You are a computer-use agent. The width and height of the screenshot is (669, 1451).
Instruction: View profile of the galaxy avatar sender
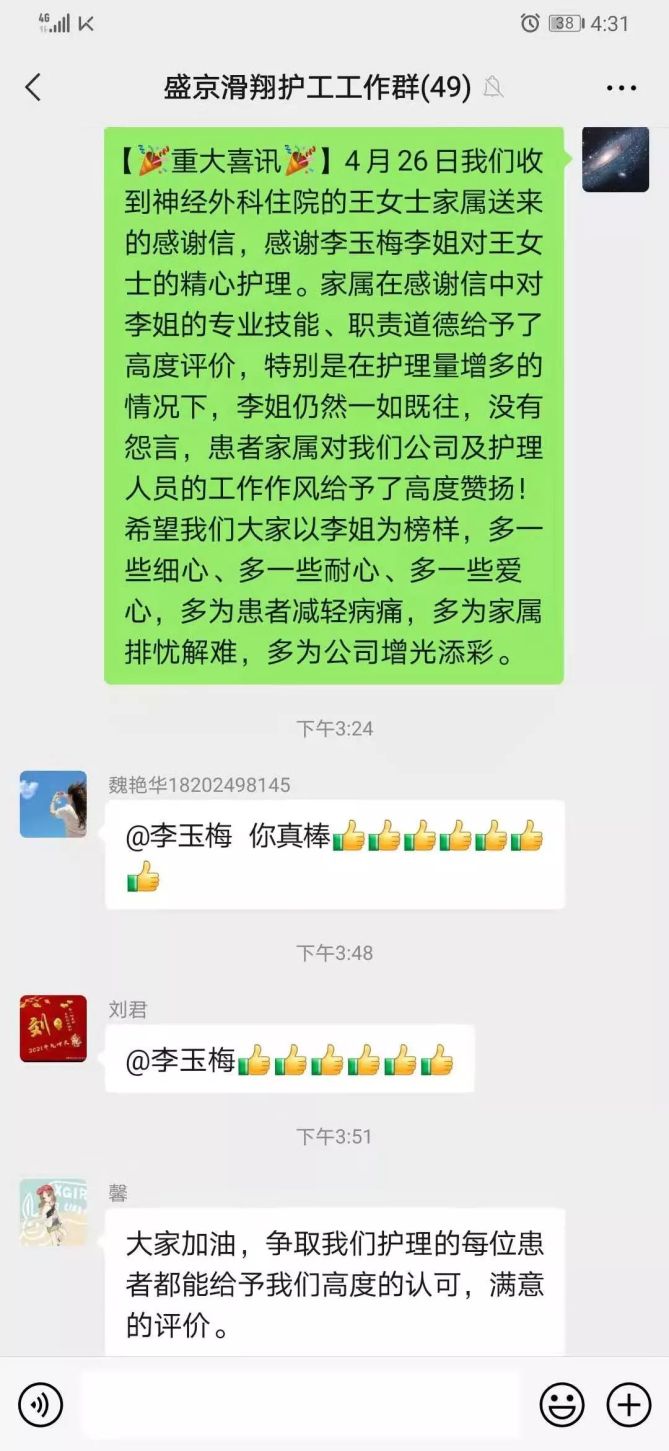click(615, 159)
